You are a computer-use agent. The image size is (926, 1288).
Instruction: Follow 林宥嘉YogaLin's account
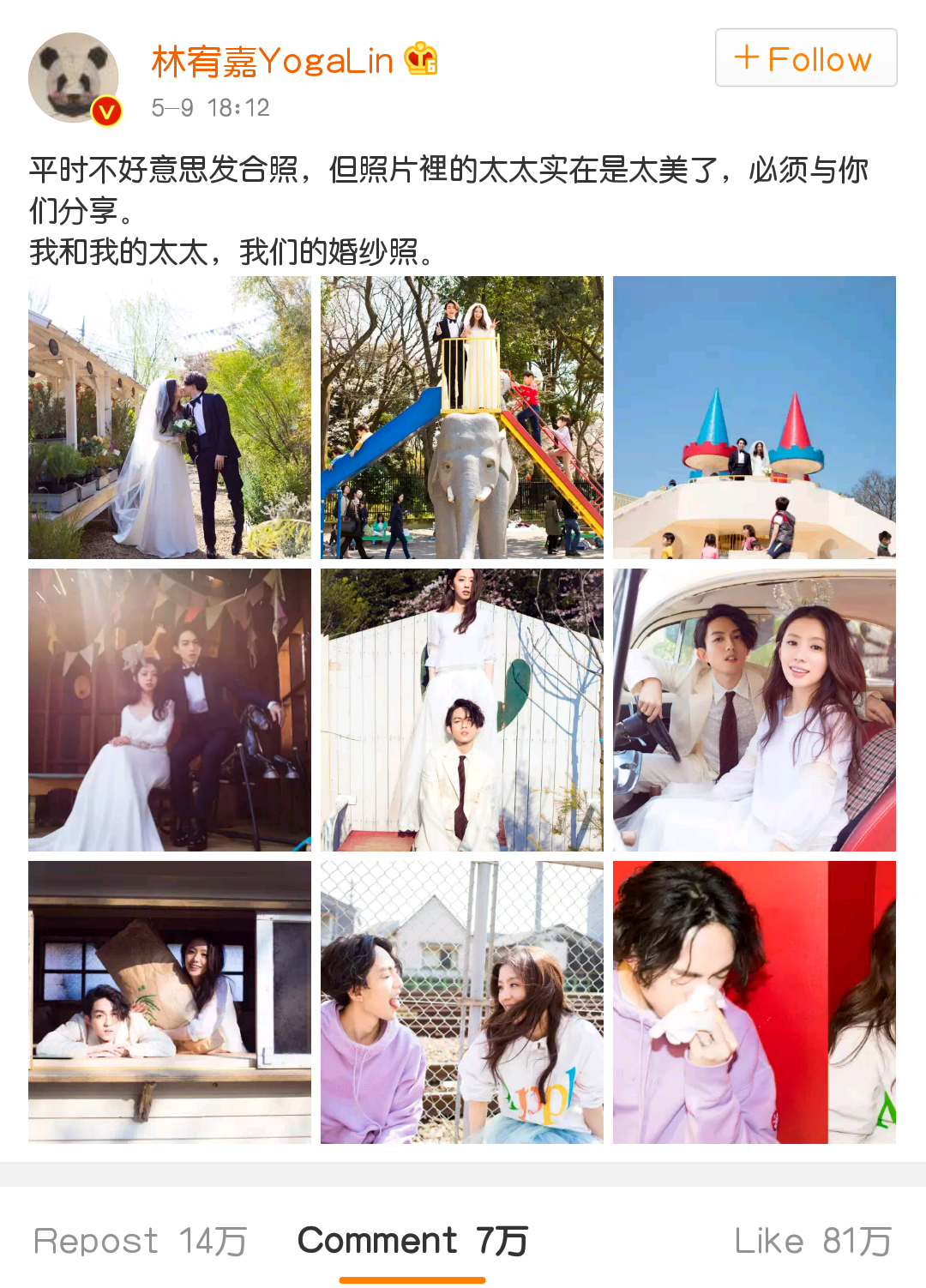(x=806, y=58)
